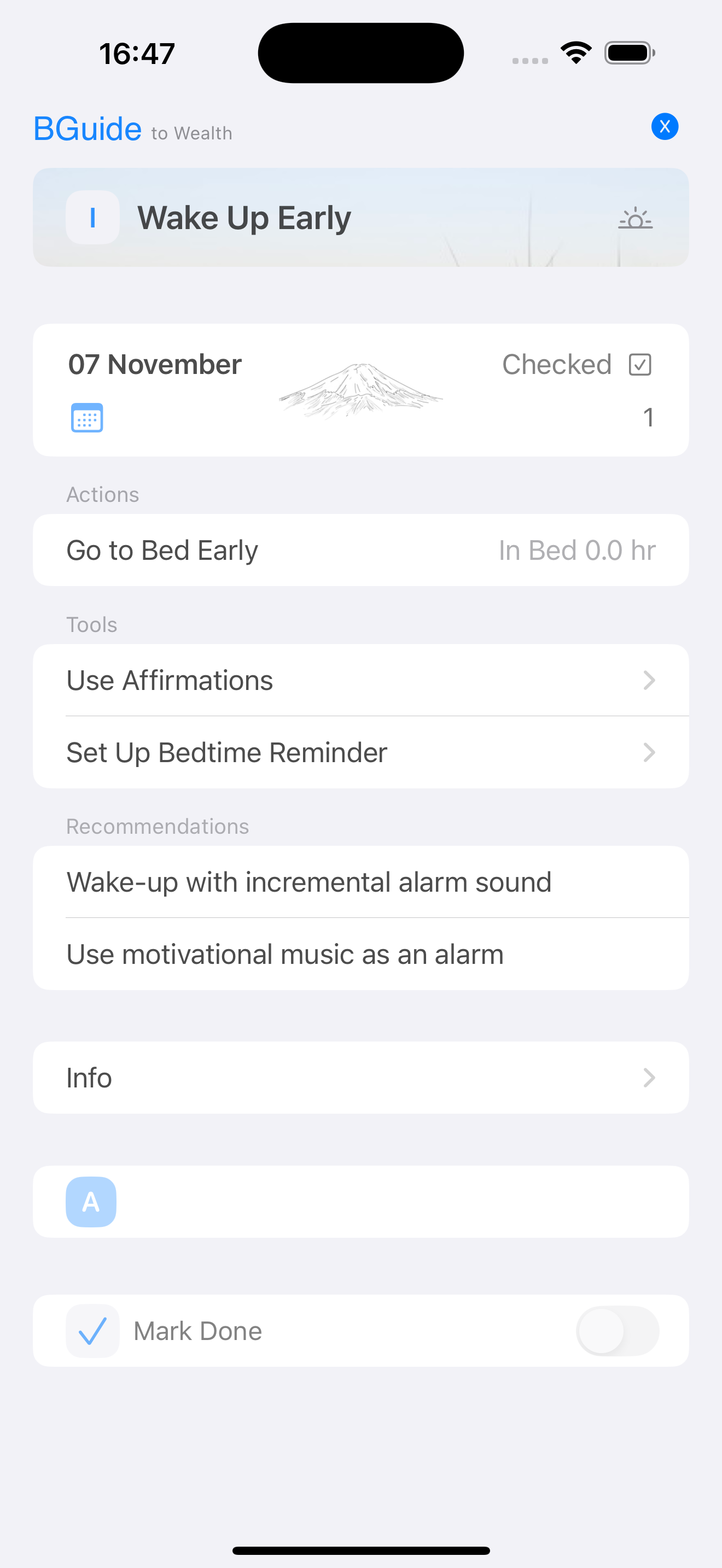Open the Info row
The height and width of the screenshot is (1568, 722).
click(x=360, y=1078)
